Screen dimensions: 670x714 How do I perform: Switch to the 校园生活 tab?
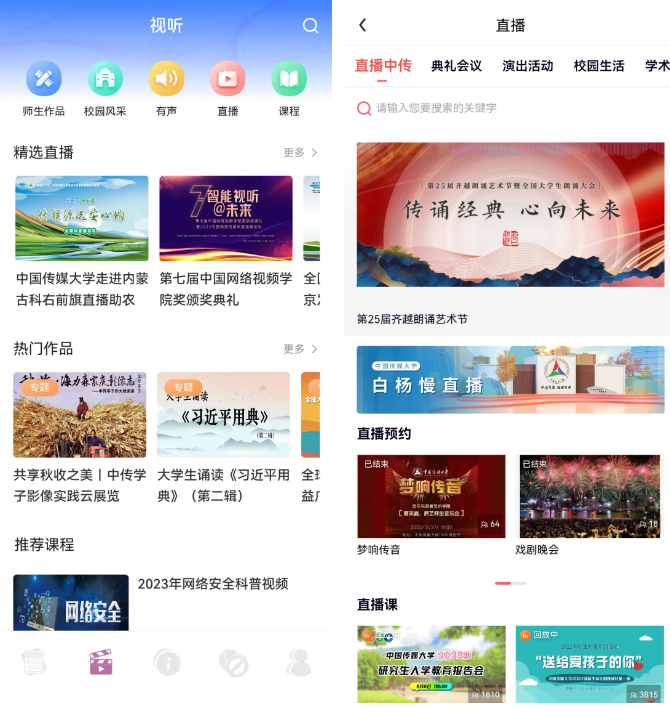coord(599,66)
